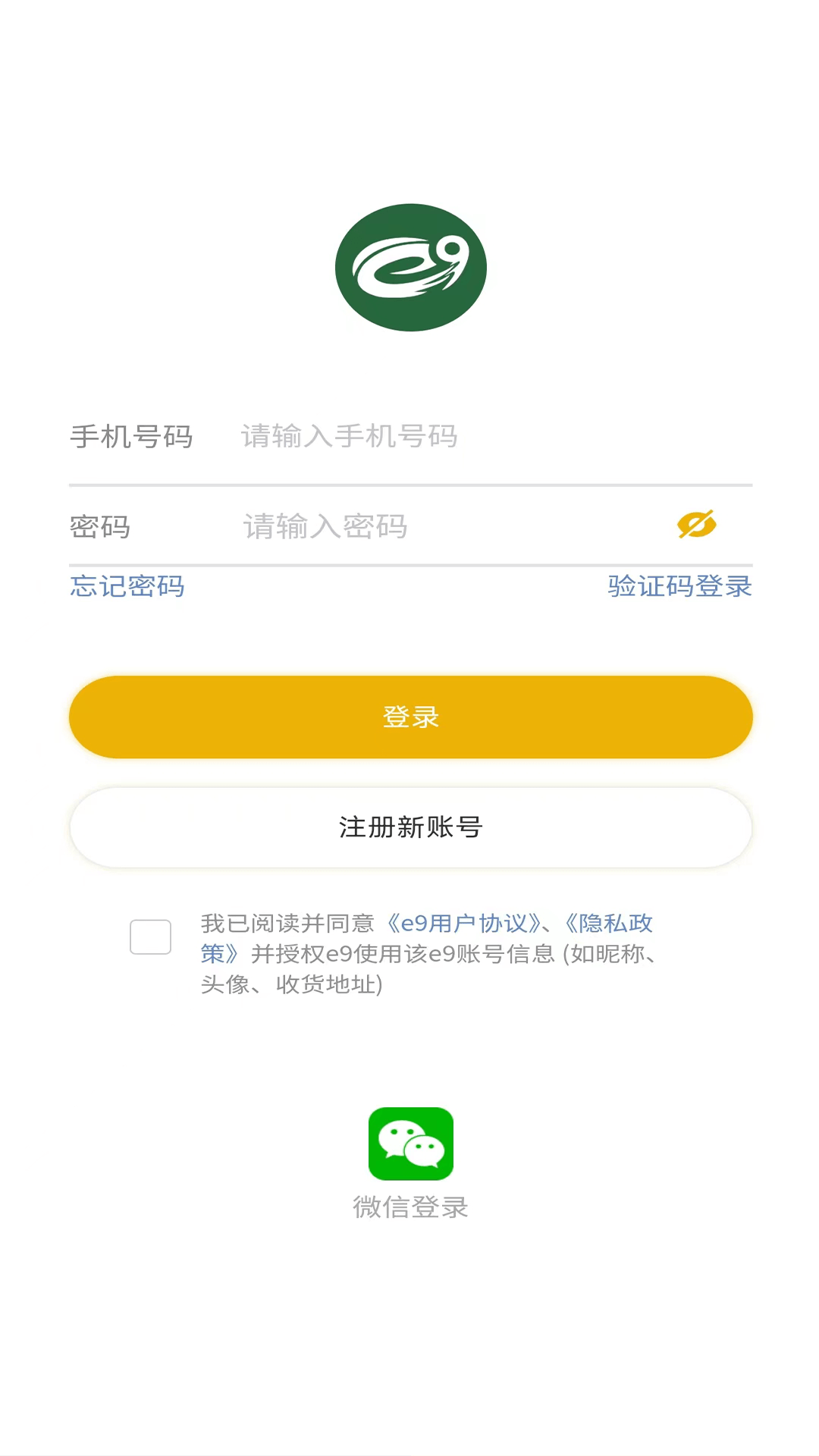Tap the yellow login bar labeled 登录
Screen dimensions: 819x1456
pos(410,716)
